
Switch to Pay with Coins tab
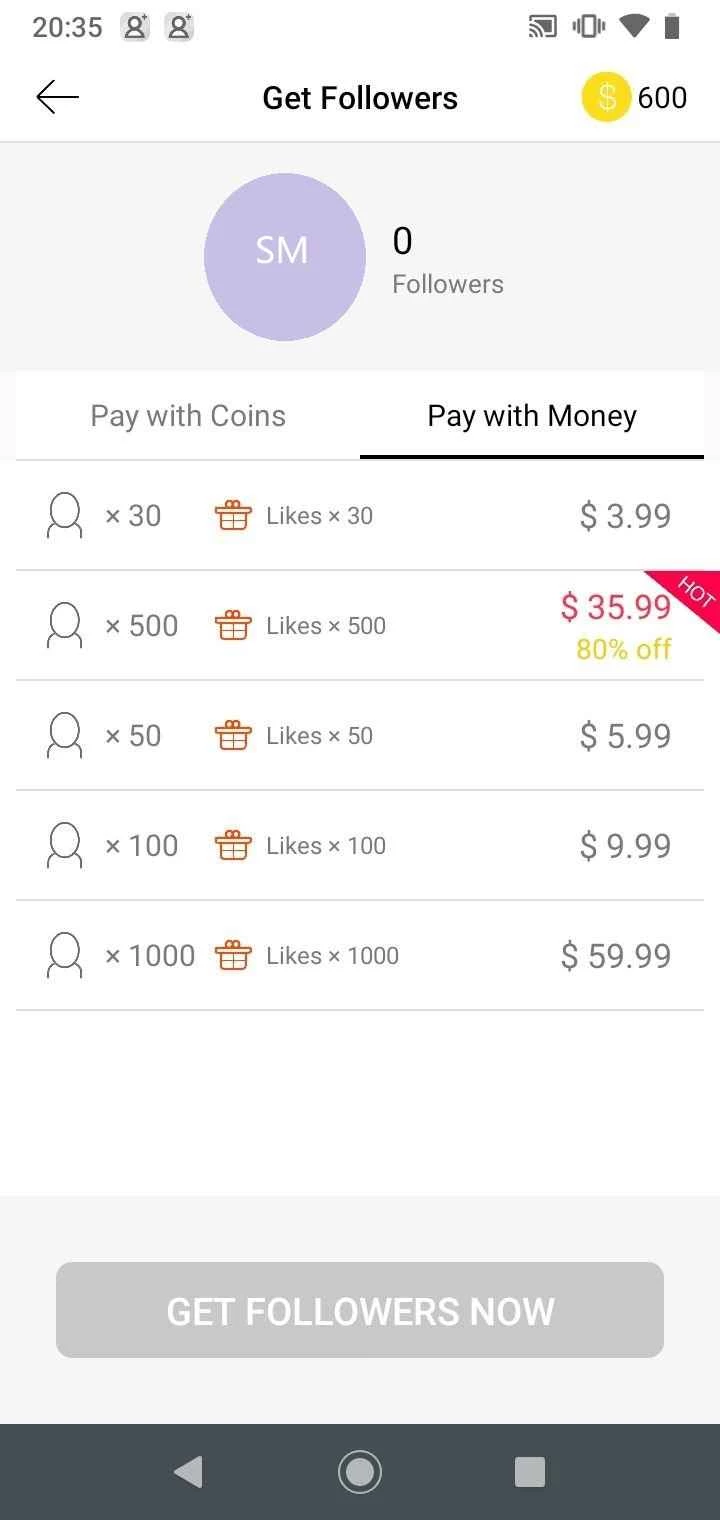(188, 416)
